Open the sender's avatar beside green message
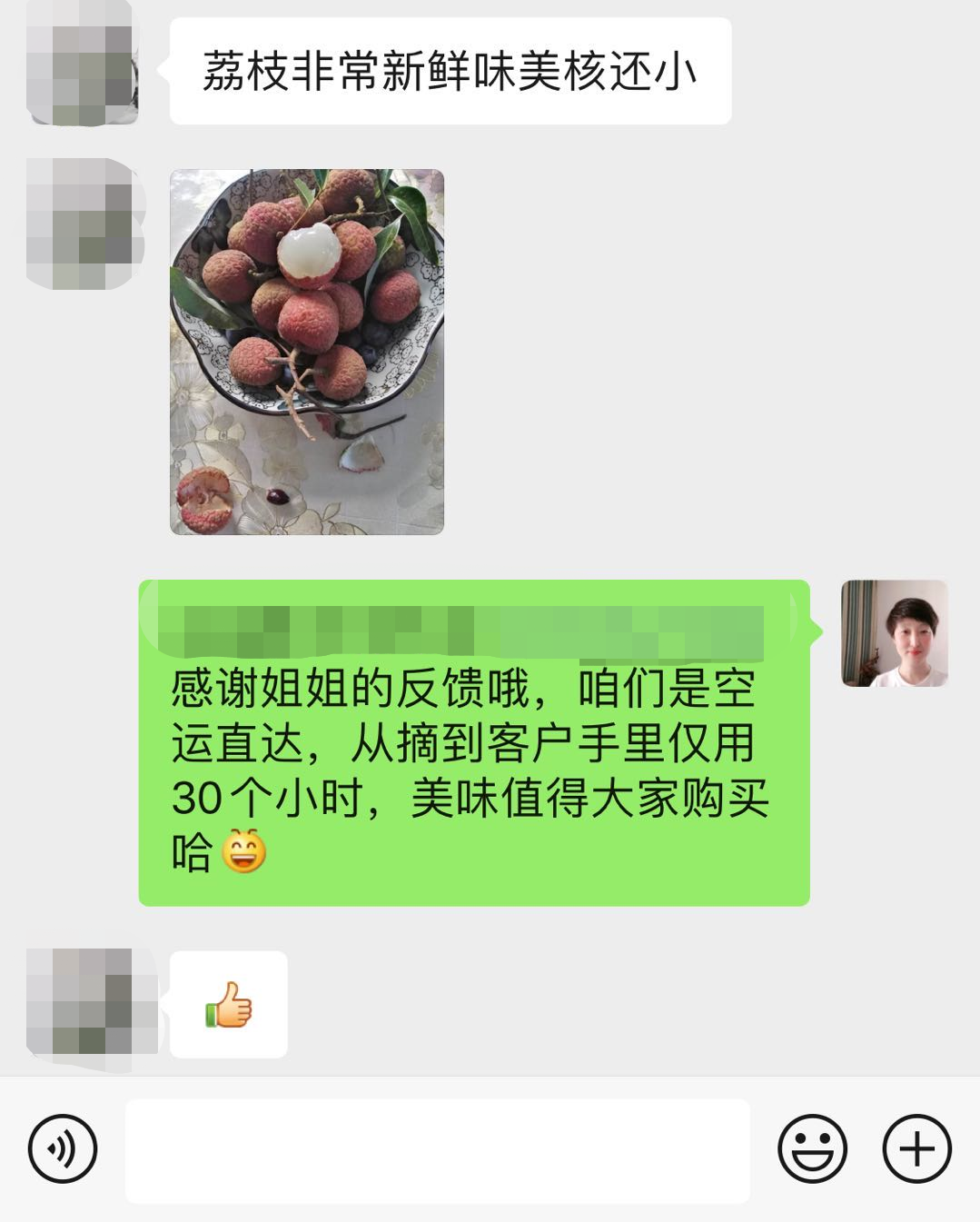980x1222 pixels. coord(895,633)
